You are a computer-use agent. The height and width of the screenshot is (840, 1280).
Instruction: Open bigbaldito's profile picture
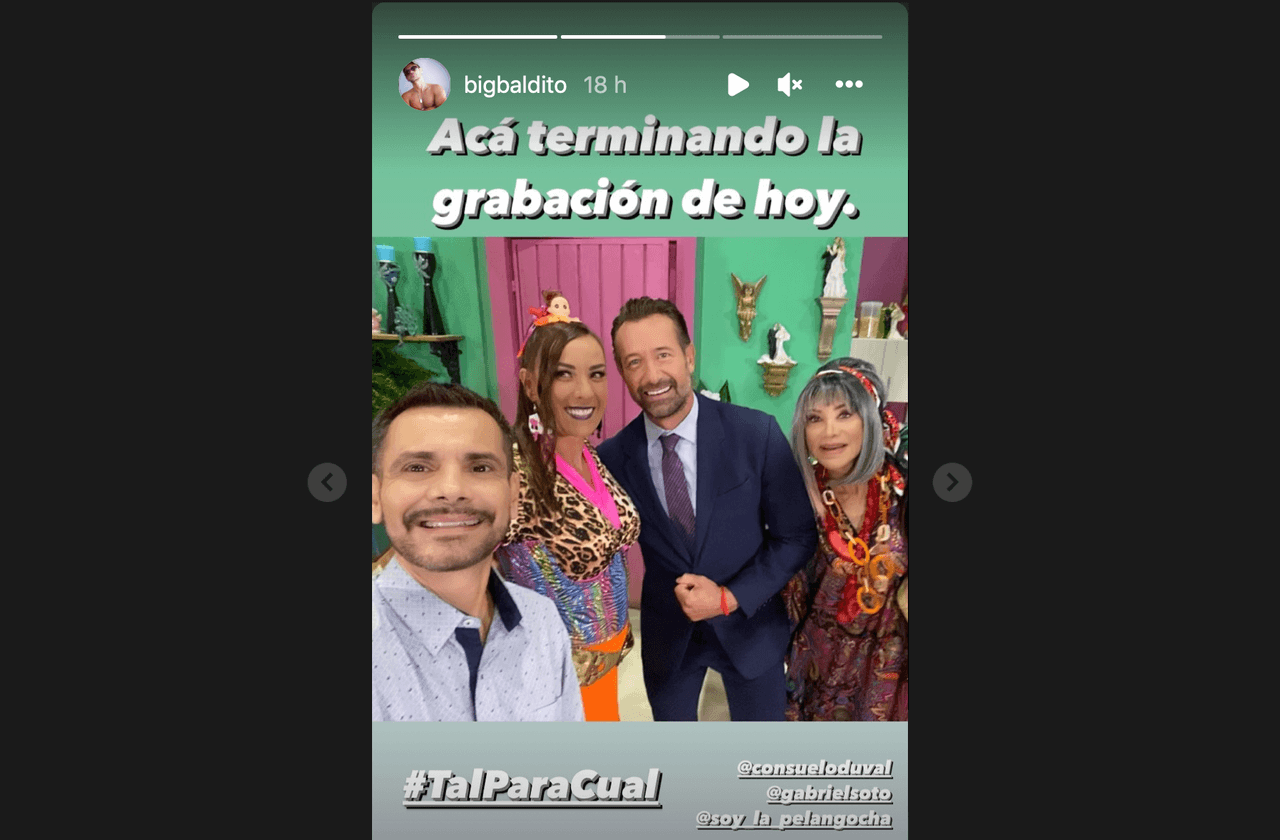tap(424, 84)
